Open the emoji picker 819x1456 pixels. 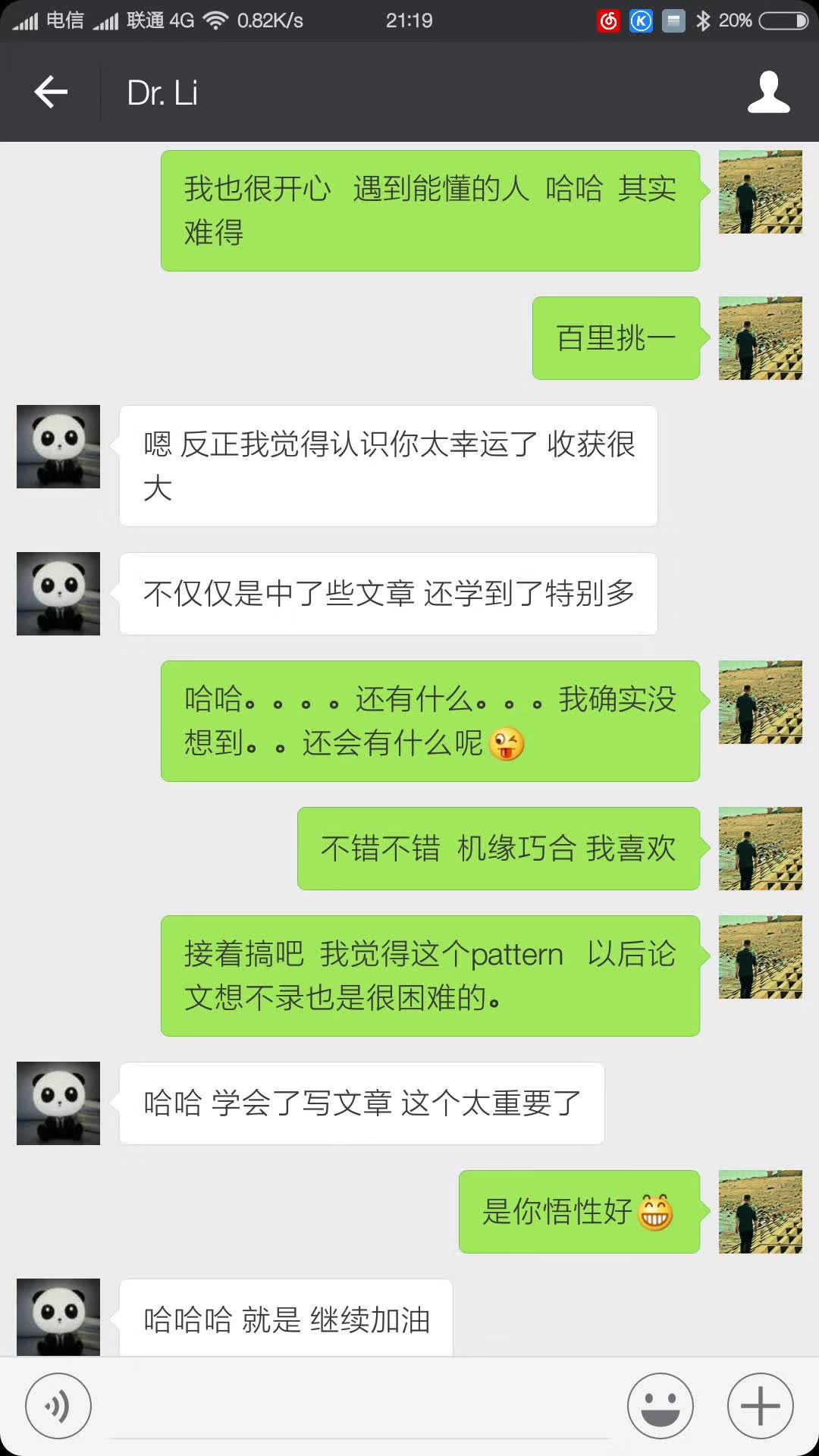(x=660, y=1406)
